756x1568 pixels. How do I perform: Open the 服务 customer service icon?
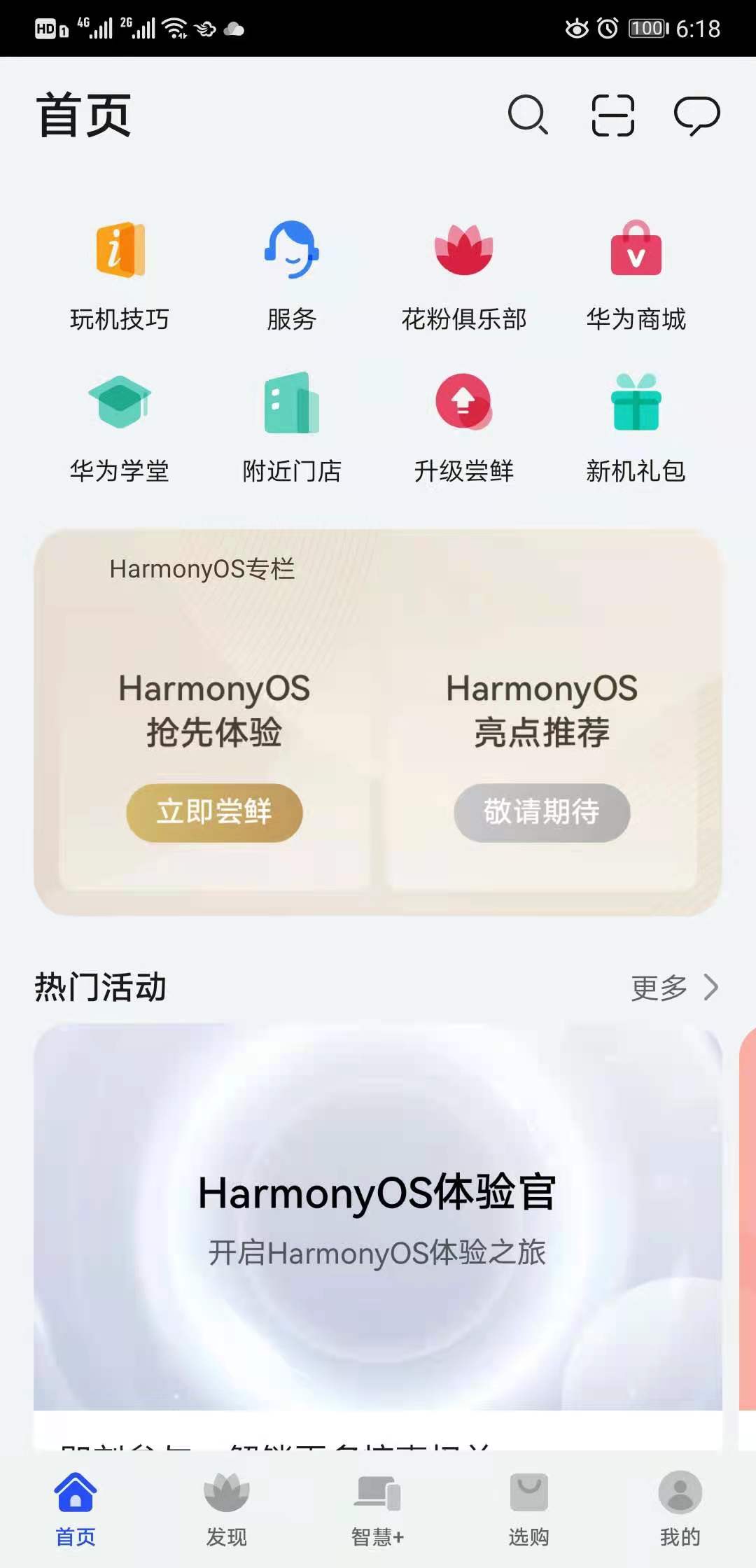click(292, 273)
